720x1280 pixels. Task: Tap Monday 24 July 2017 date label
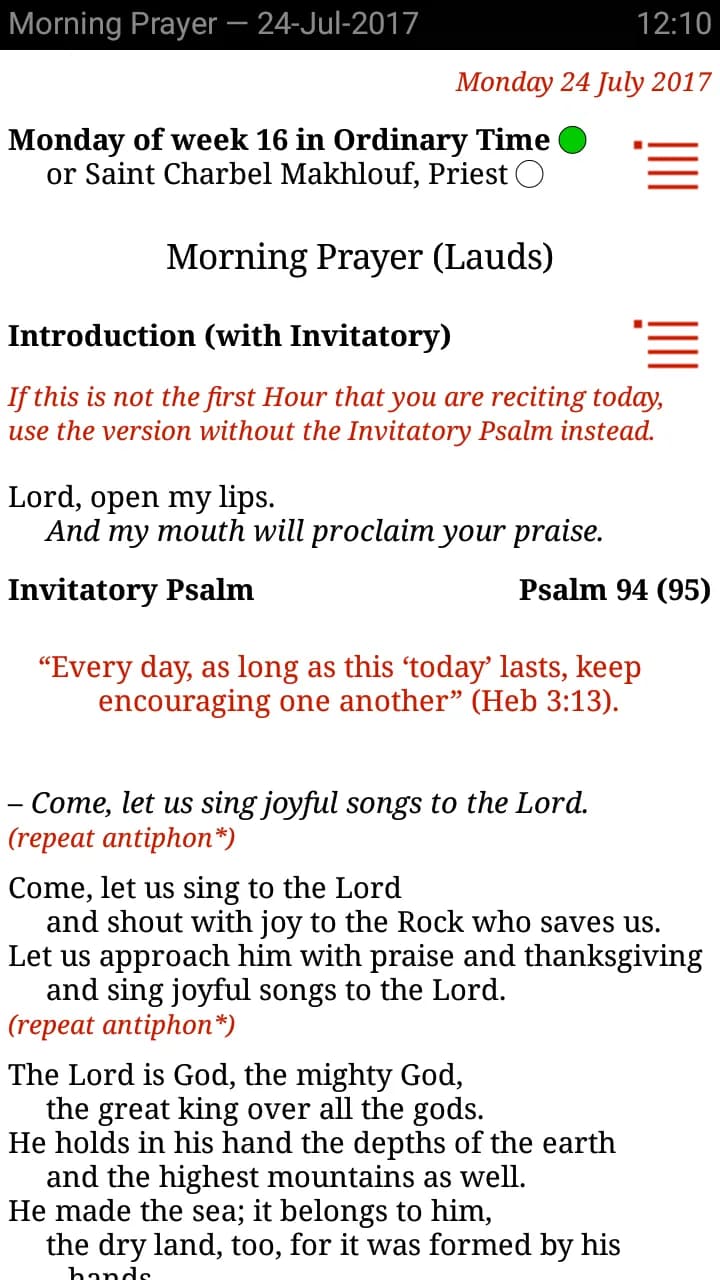click(x=583, y=82)
